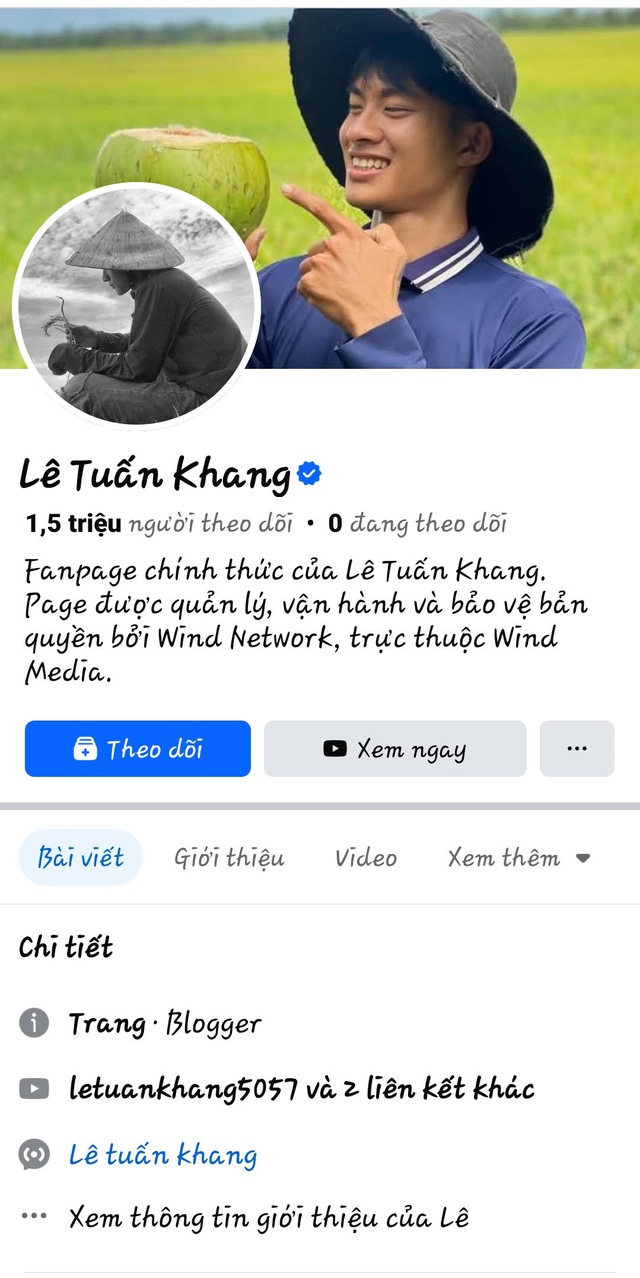Open the three-dot more options button

tap(577, 749)
